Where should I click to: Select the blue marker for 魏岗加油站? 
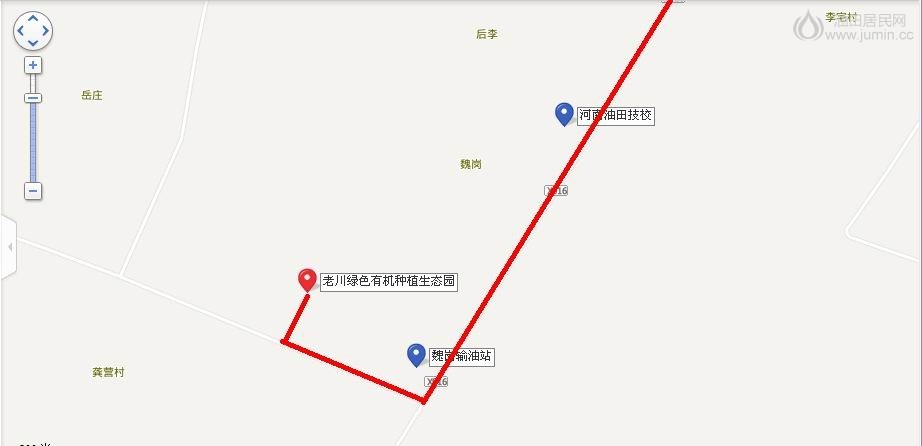[416, 354]
